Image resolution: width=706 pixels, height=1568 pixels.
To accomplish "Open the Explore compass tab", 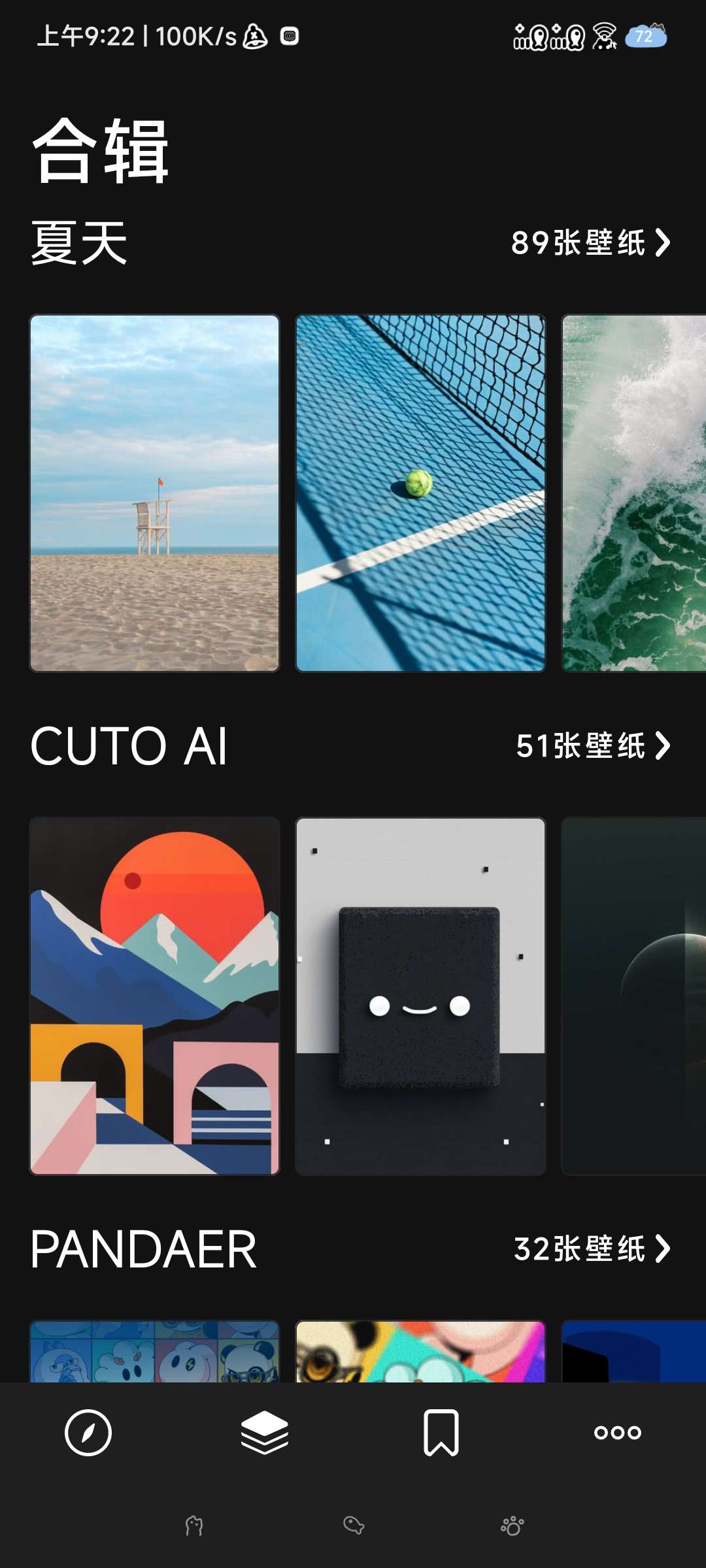I will coord(88,1433).
